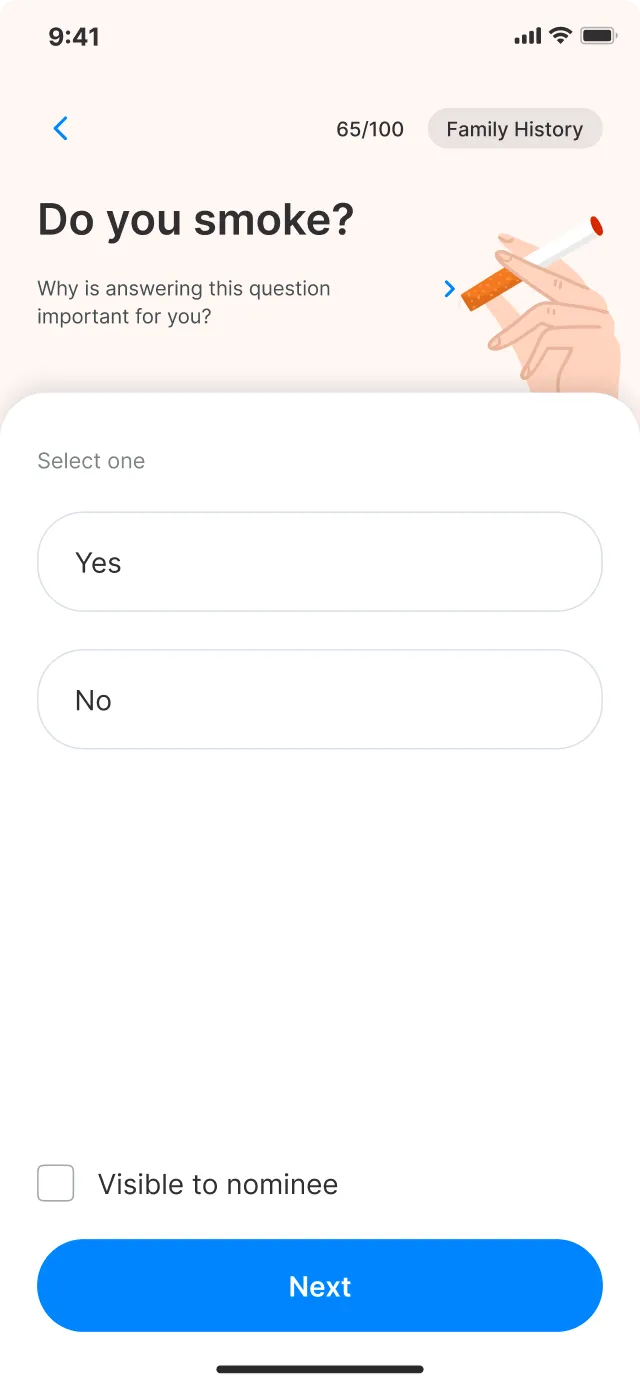Viewport: 640px width, 1386px height.
Task: Tick the Visible to nominee checkbox
Action: (56, 1184)
